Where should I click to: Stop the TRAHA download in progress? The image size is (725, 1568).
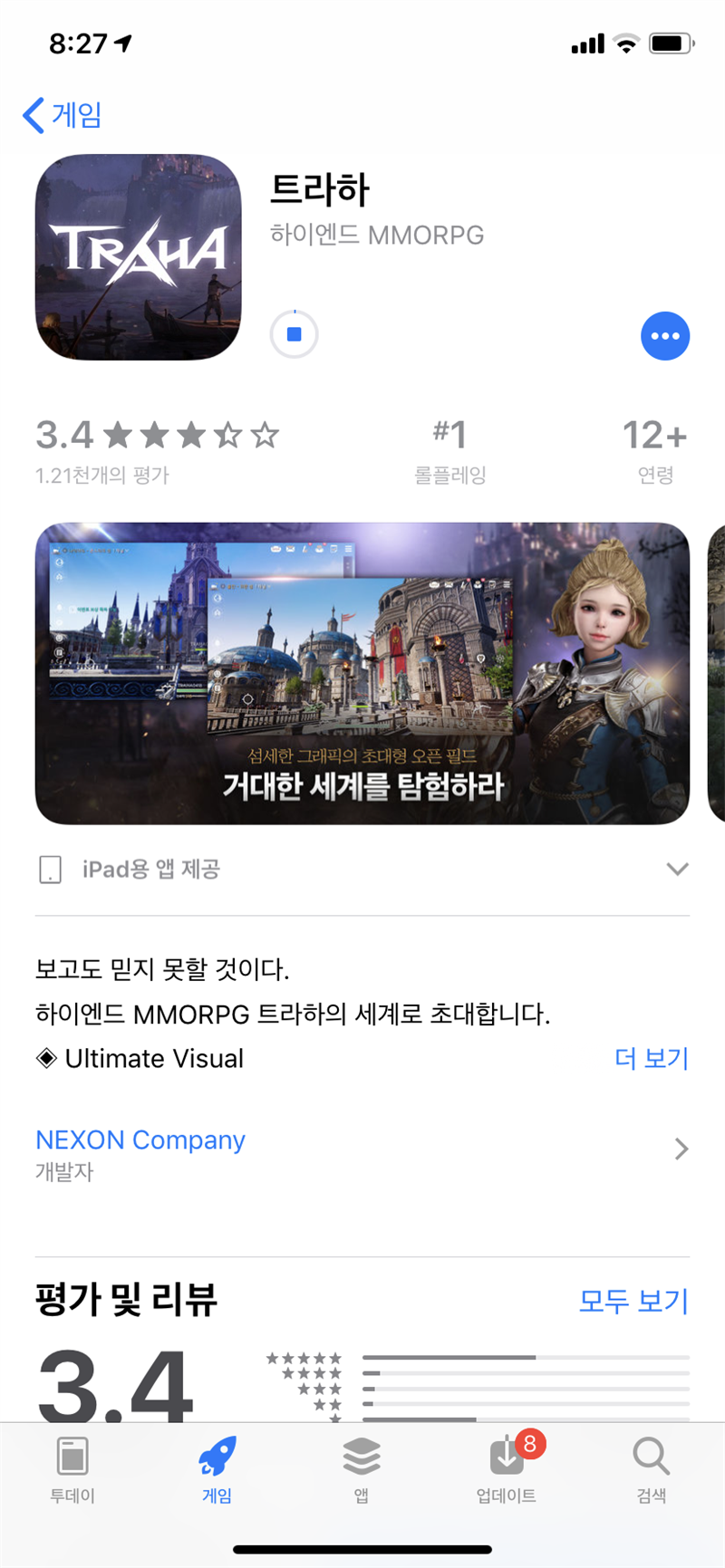tap(294, 334)
